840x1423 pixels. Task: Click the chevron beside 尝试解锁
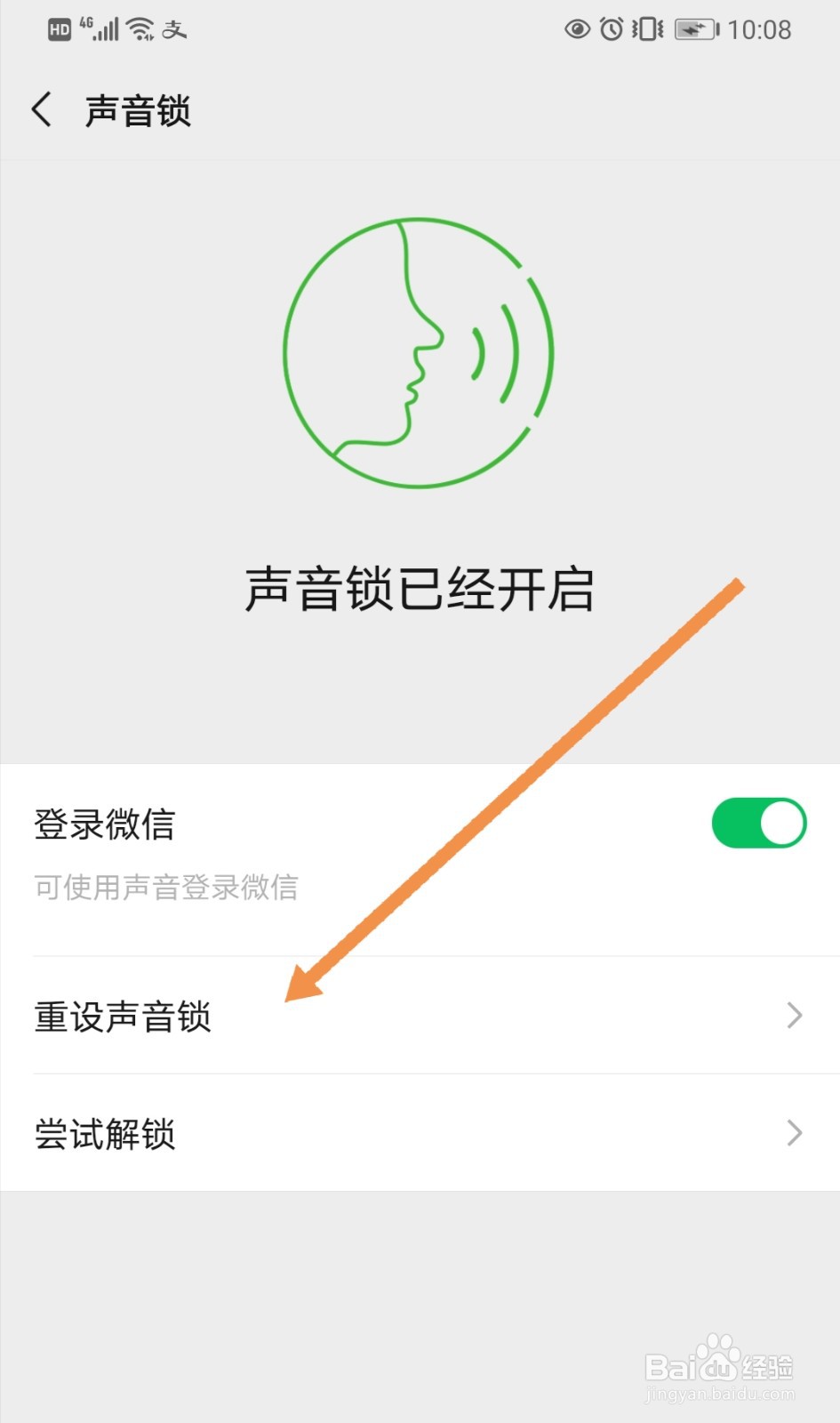tap(794, 1133)
